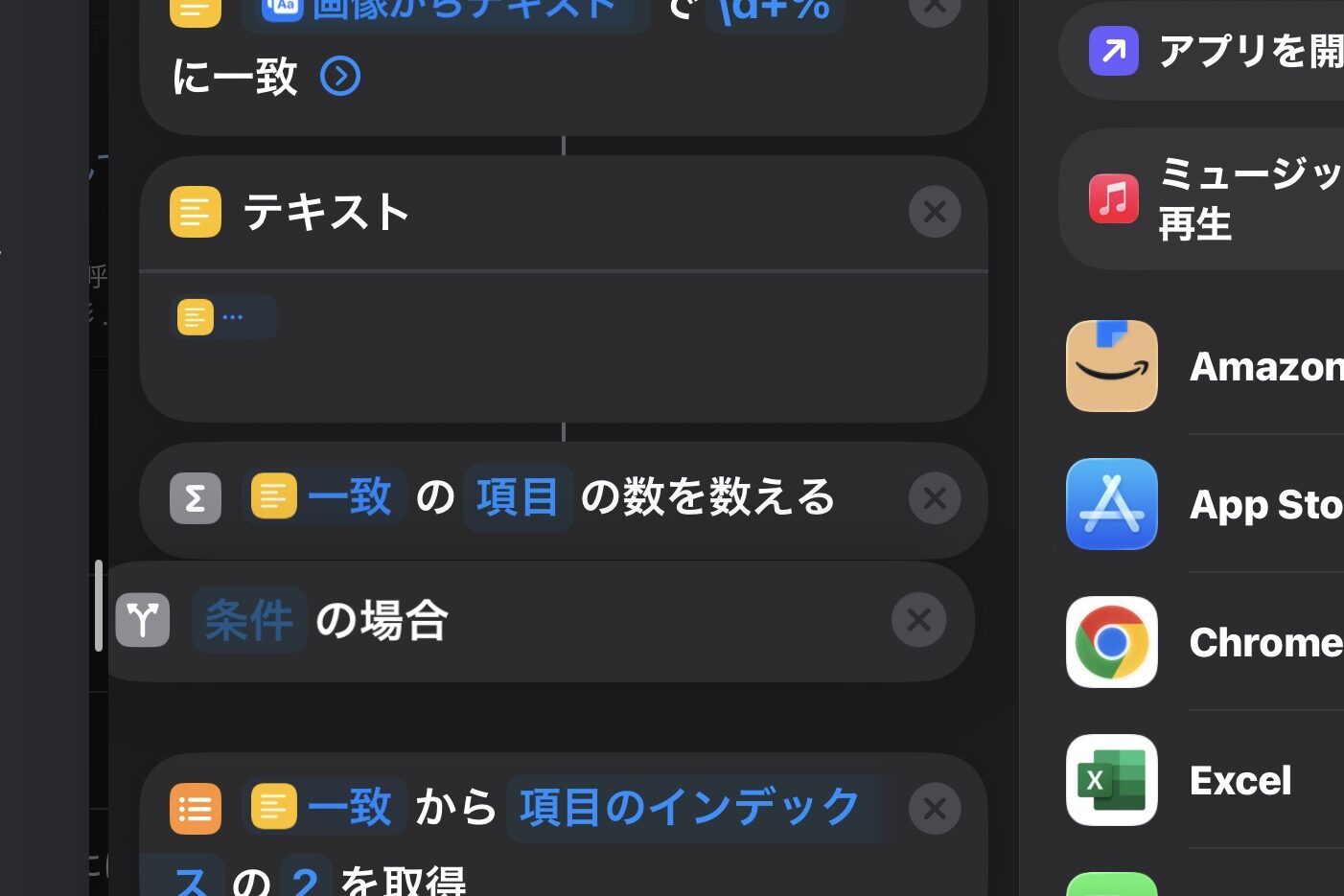The image size is (1344, 896).
Task: Open Excel app actions
Action: tap(1208, 780)
